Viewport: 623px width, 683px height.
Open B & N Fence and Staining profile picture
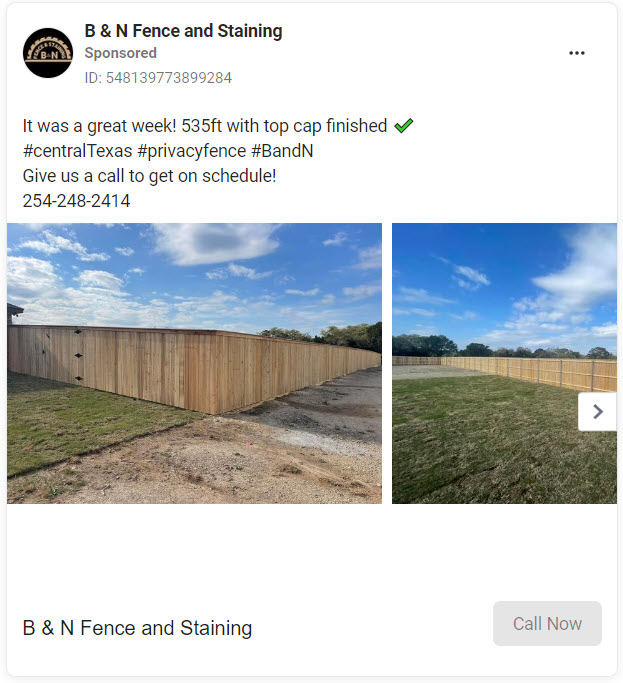coord(48,53)
